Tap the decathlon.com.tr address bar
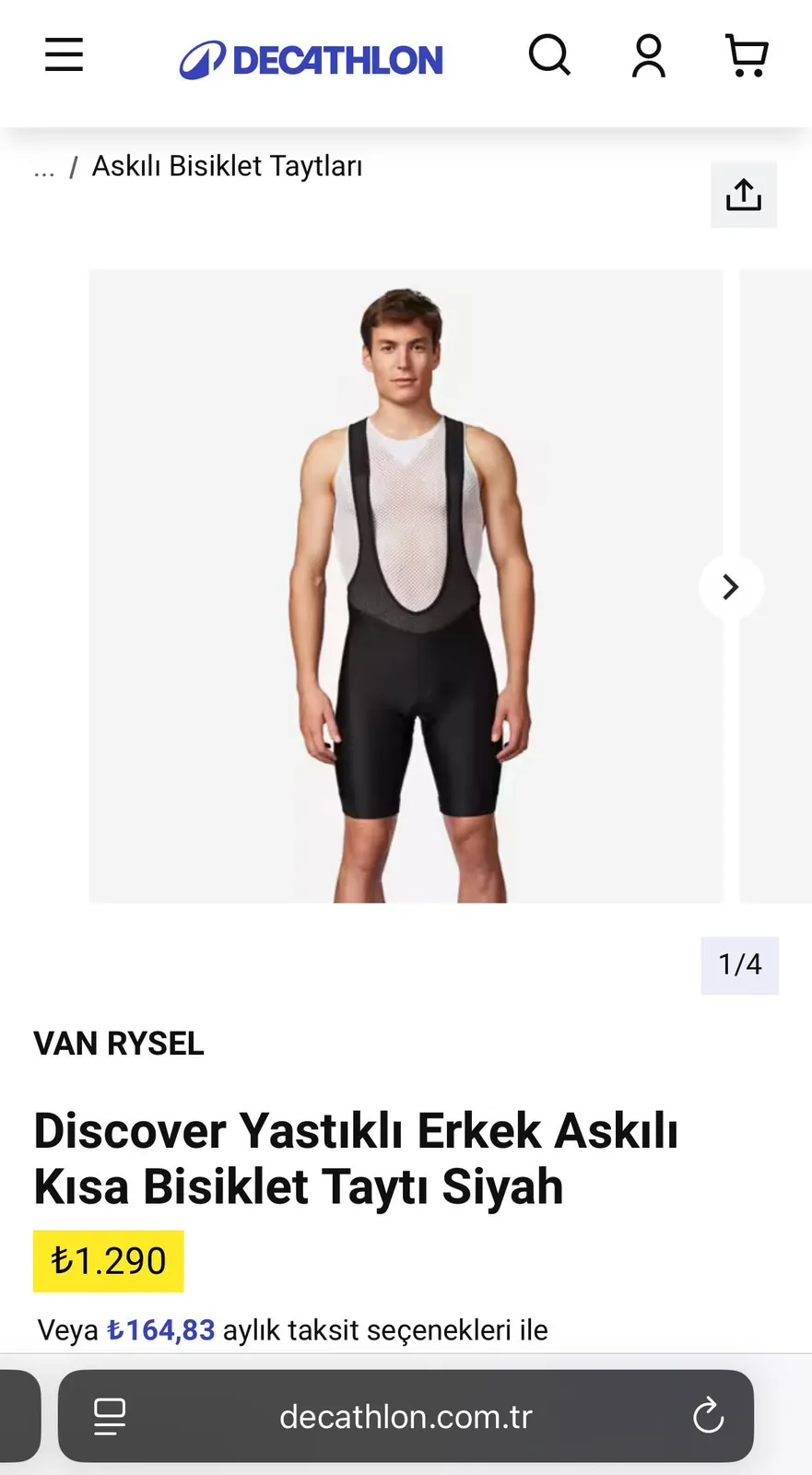This screenshot has width=812, height=1475. (406, 1416)
